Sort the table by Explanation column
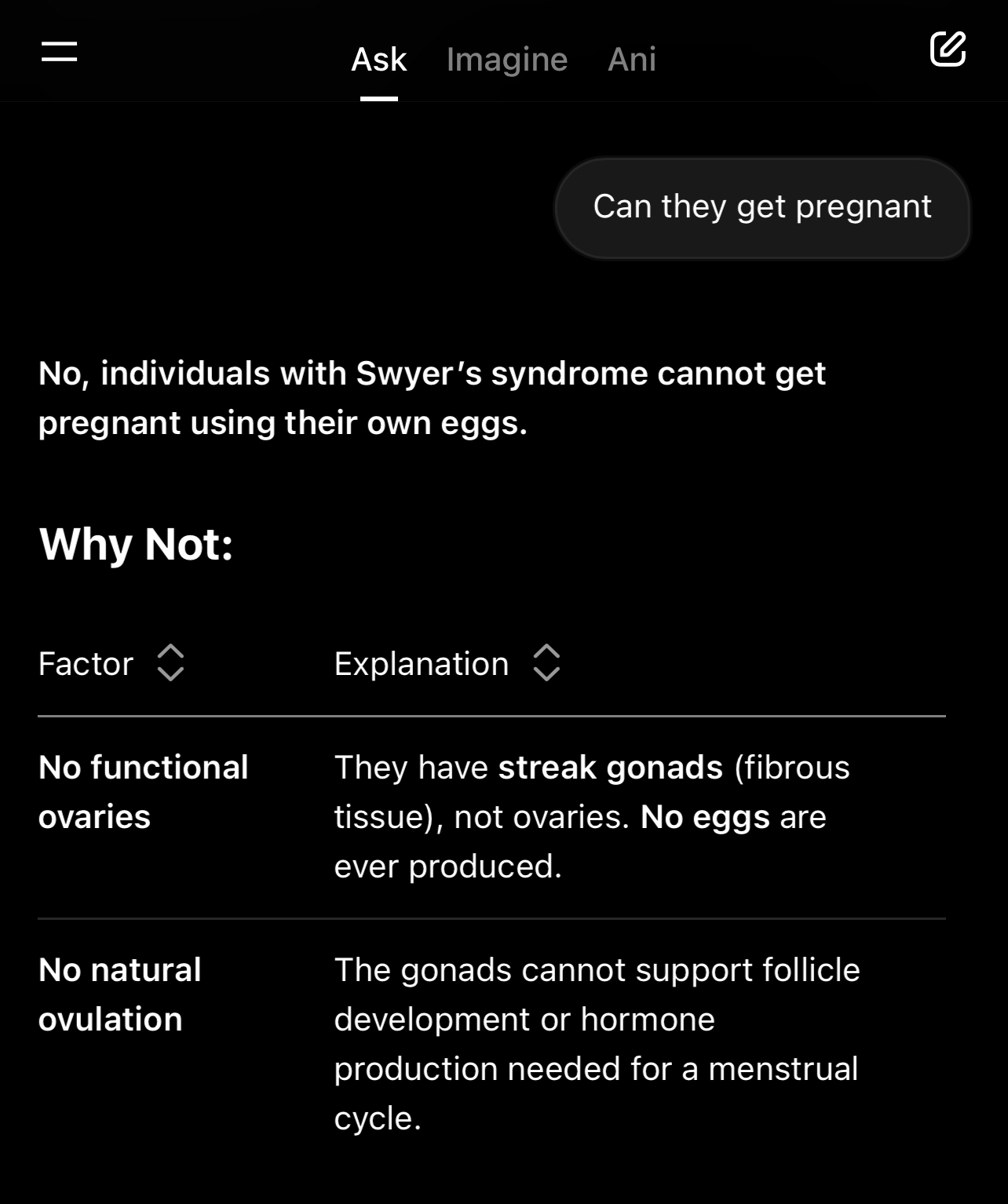Image resolution: width=1008 pixels, height=1204 pixels. click(x=546, y=663)
